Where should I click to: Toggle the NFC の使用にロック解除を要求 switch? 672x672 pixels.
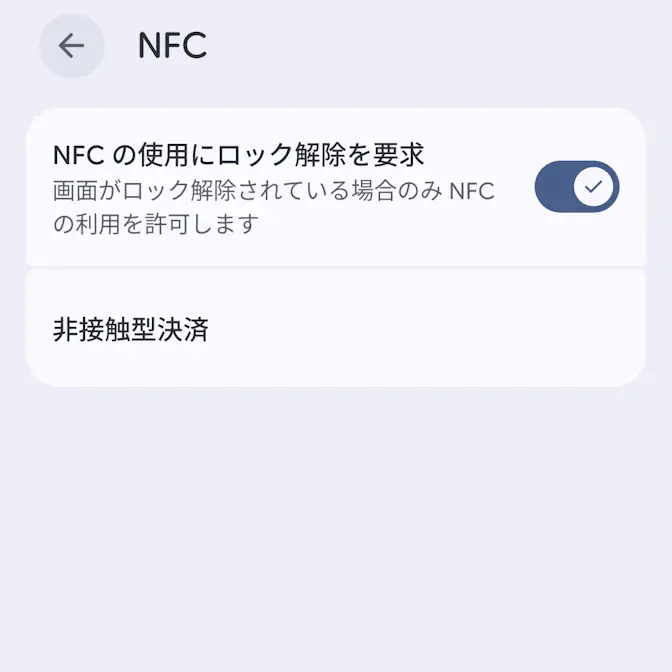(x=577, y=187)
